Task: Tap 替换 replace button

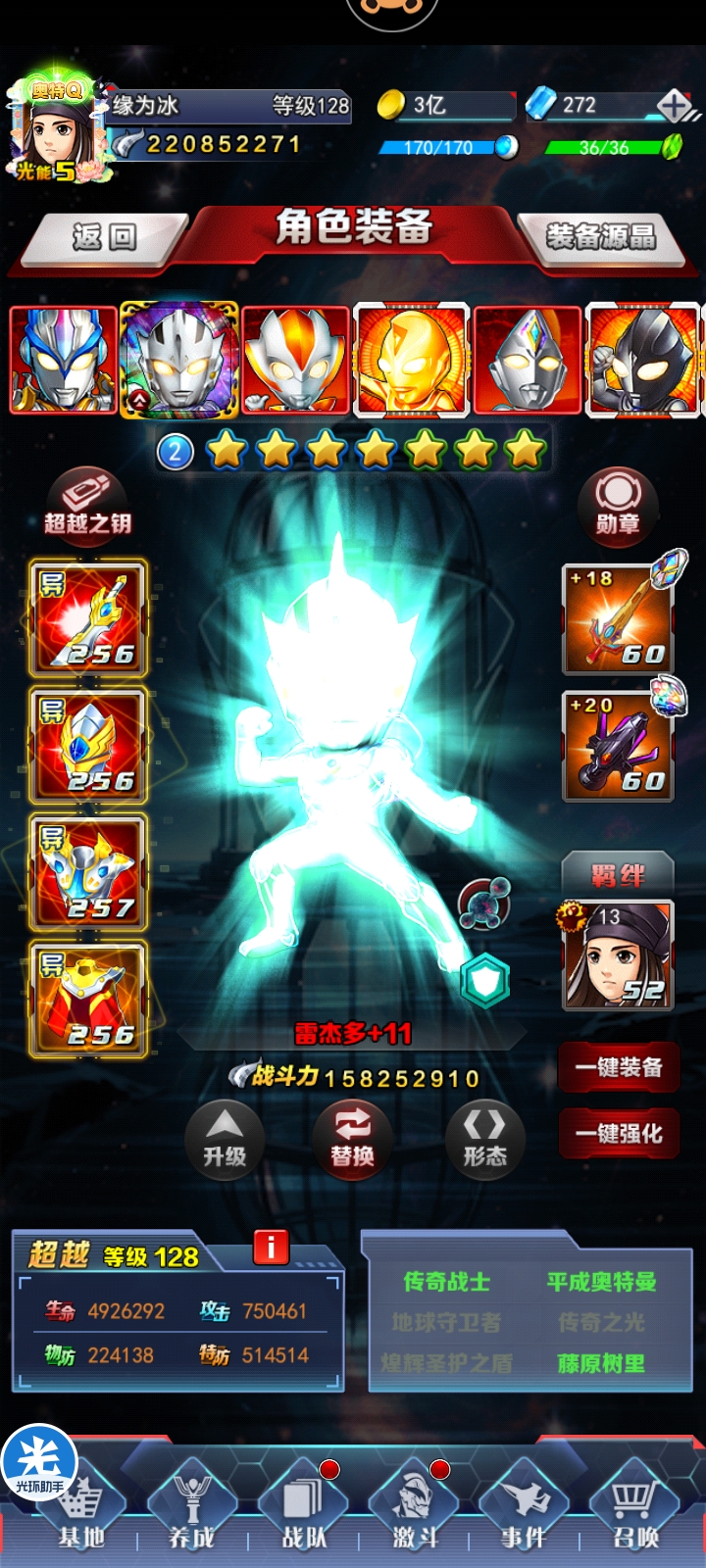Action: click(x=352, y=1140)
